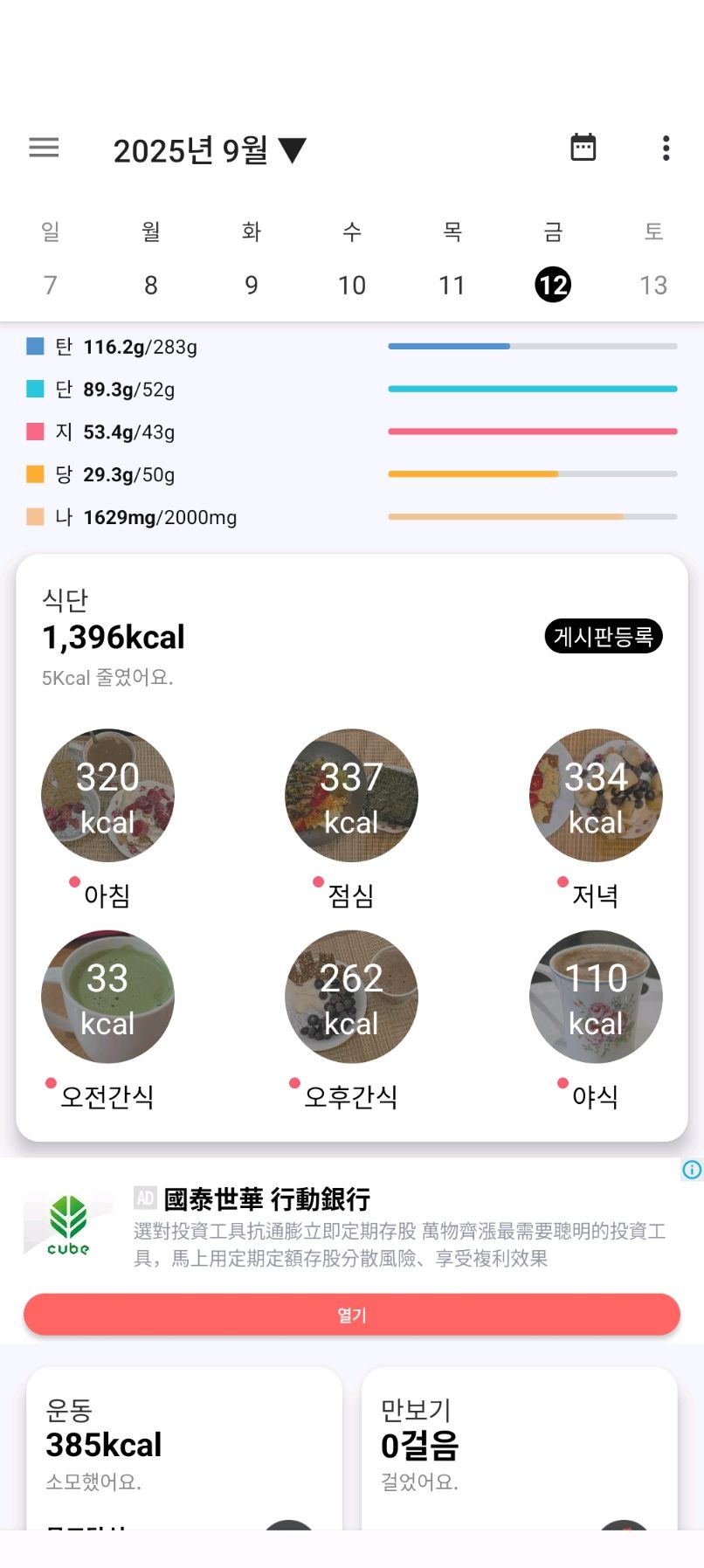The width and height of the screenshot is (704, 1568).
Task: Open the ad info icon
Action: 692,1169
